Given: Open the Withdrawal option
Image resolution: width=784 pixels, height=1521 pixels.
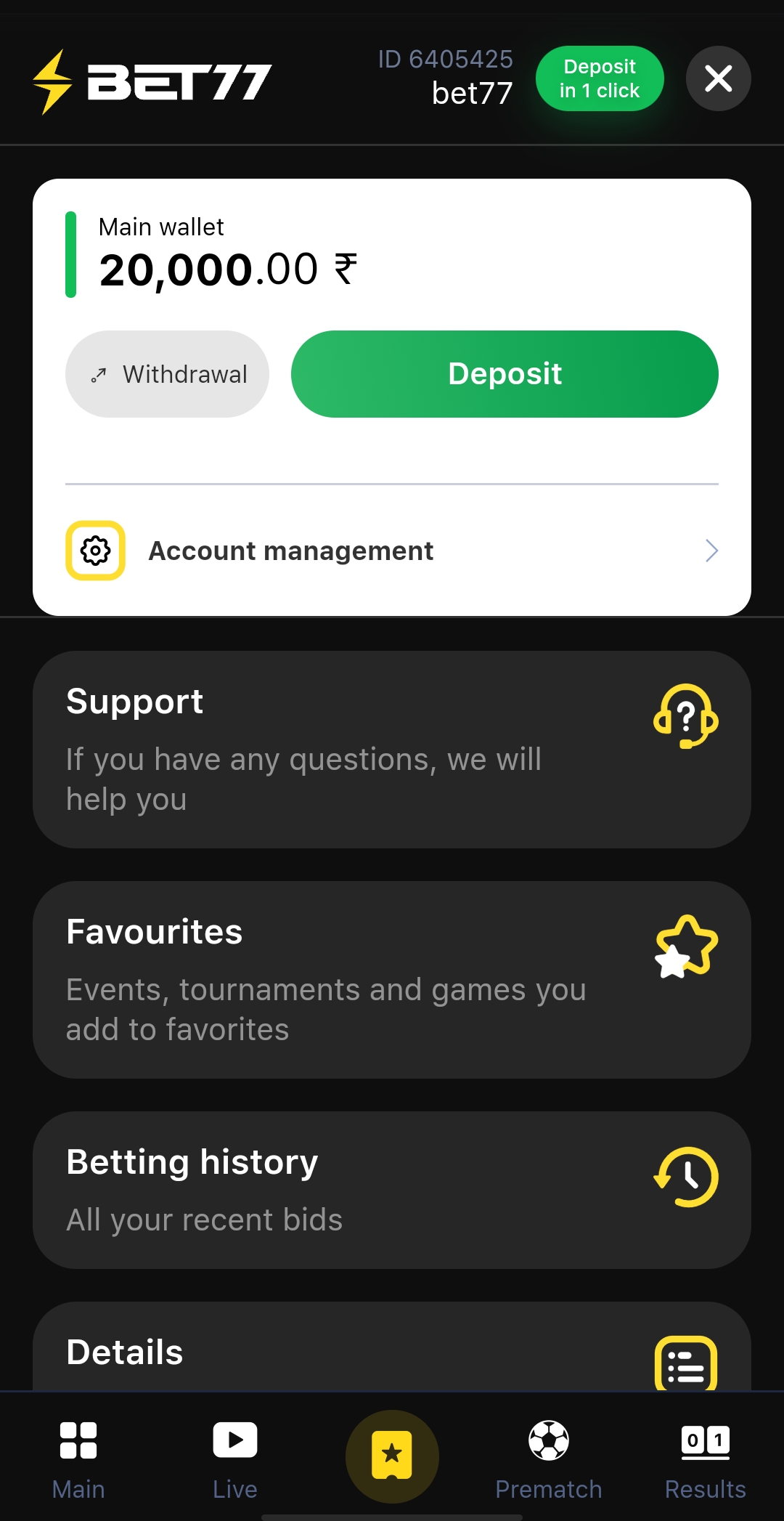Looking at the screenshot, I should pos(168,374).
